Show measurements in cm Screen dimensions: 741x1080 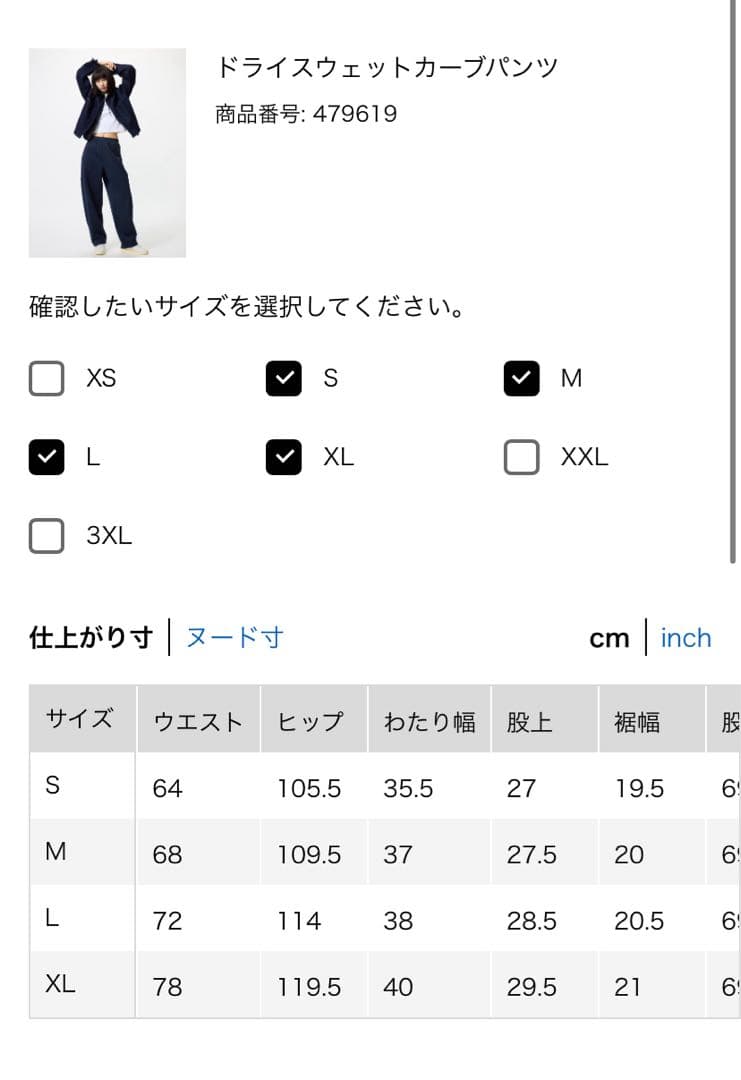pos(609,638)
